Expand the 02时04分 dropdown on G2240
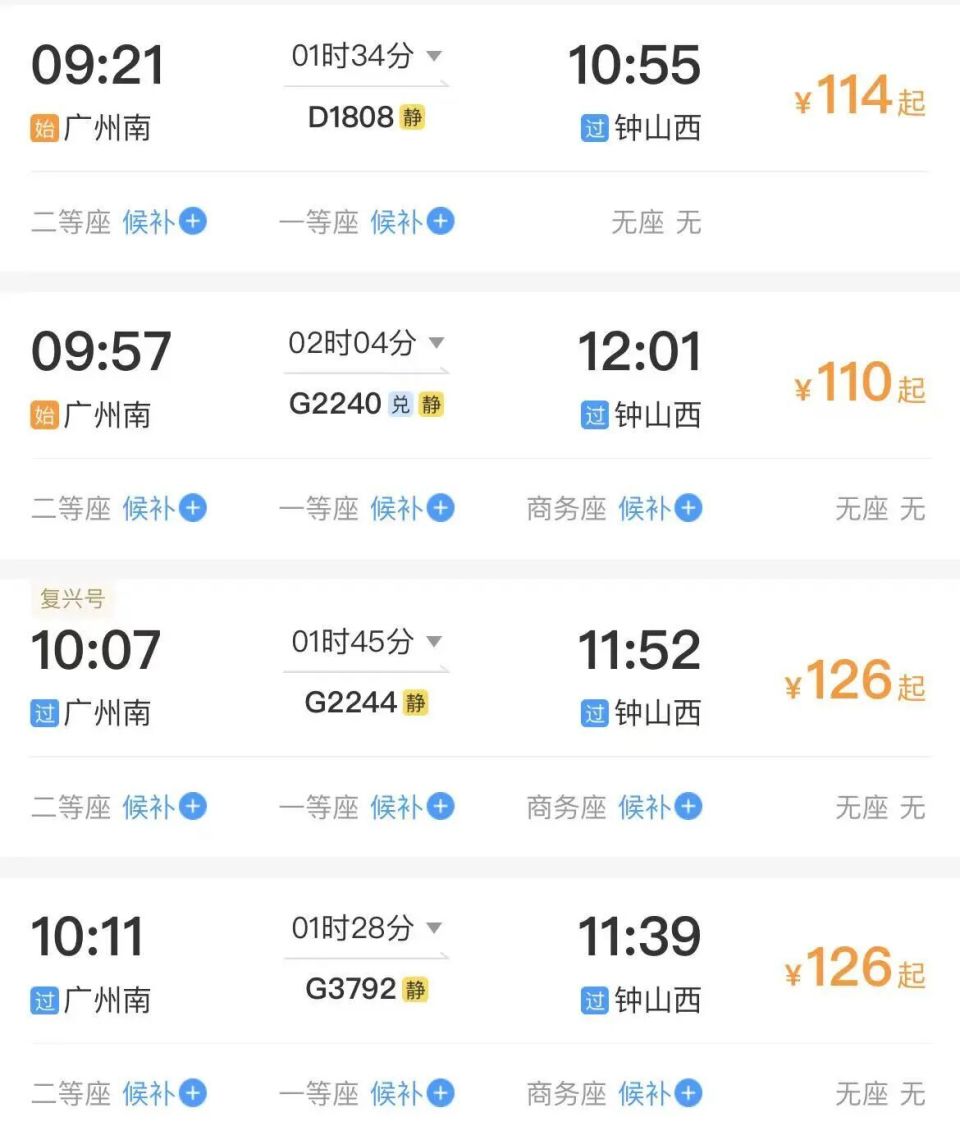The width and height of the screenshot is (960, 1140). pos(437,343)
